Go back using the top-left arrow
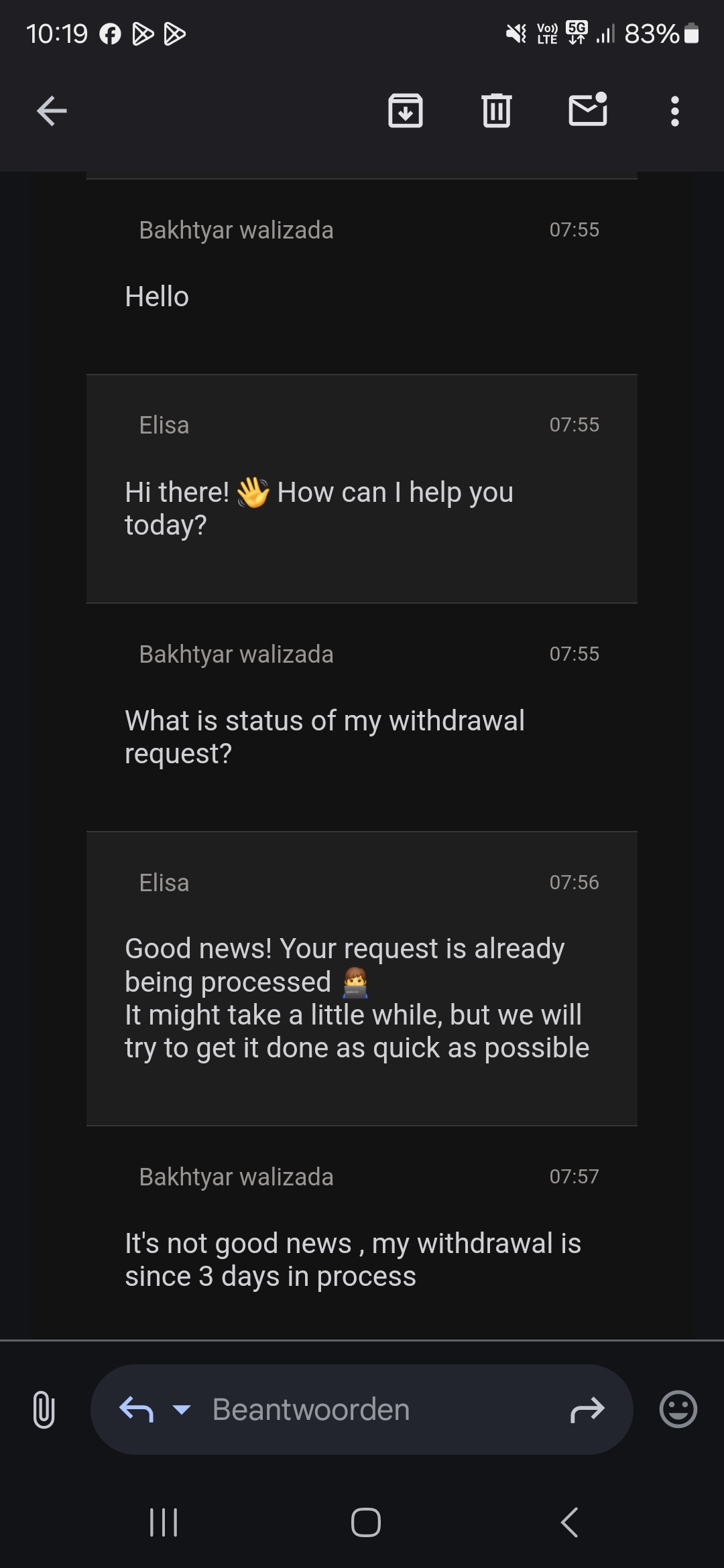The width and height of the screenshot is (724, 1568). point(52,111)
